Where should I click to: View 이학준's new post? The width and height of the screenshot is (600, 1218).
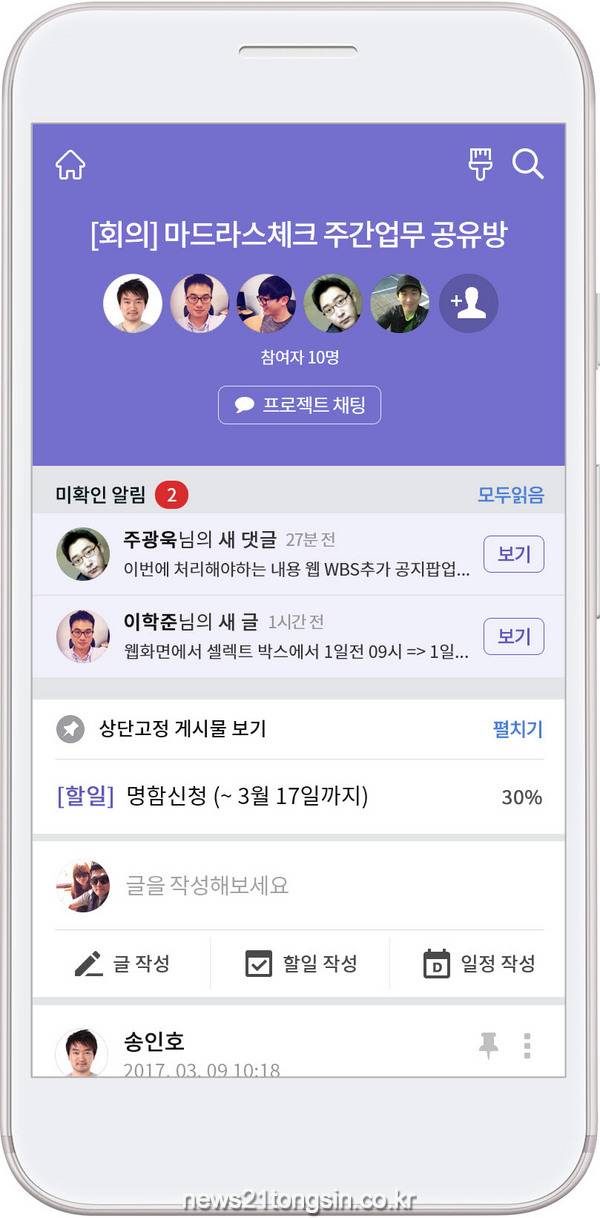(x=513, y=636)
